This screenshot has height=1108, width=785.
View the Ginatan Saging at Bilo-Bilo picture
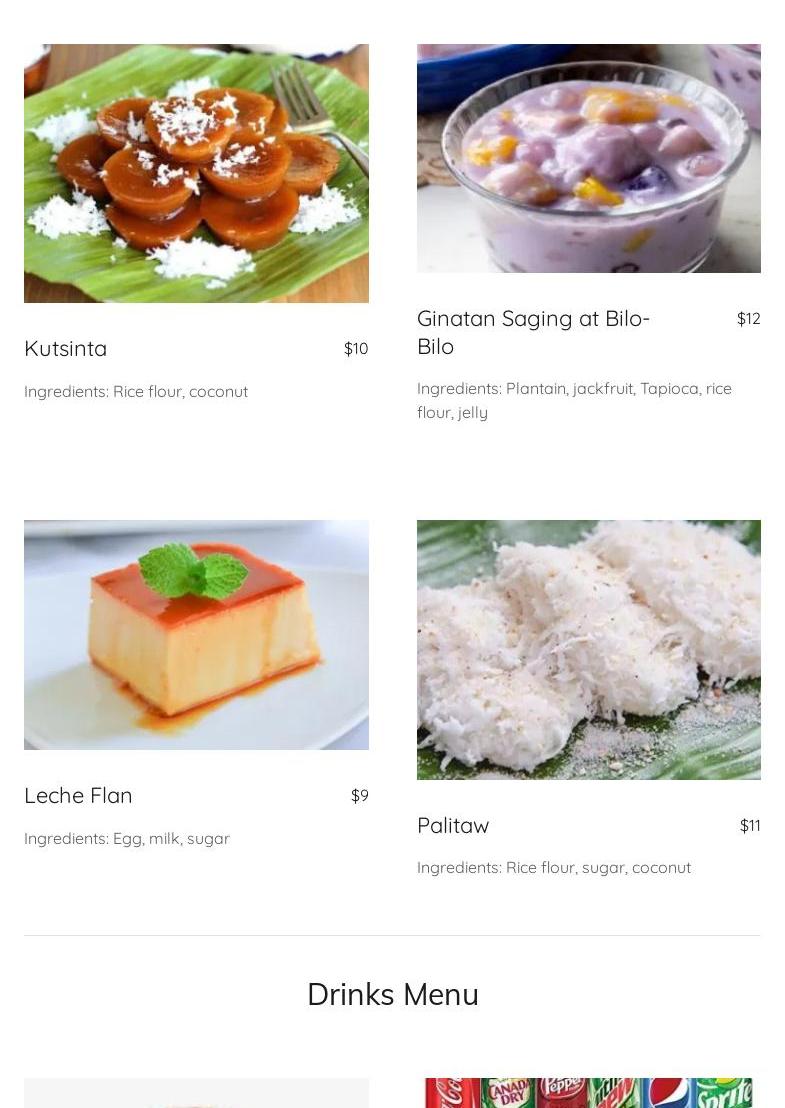pos(588,158)
